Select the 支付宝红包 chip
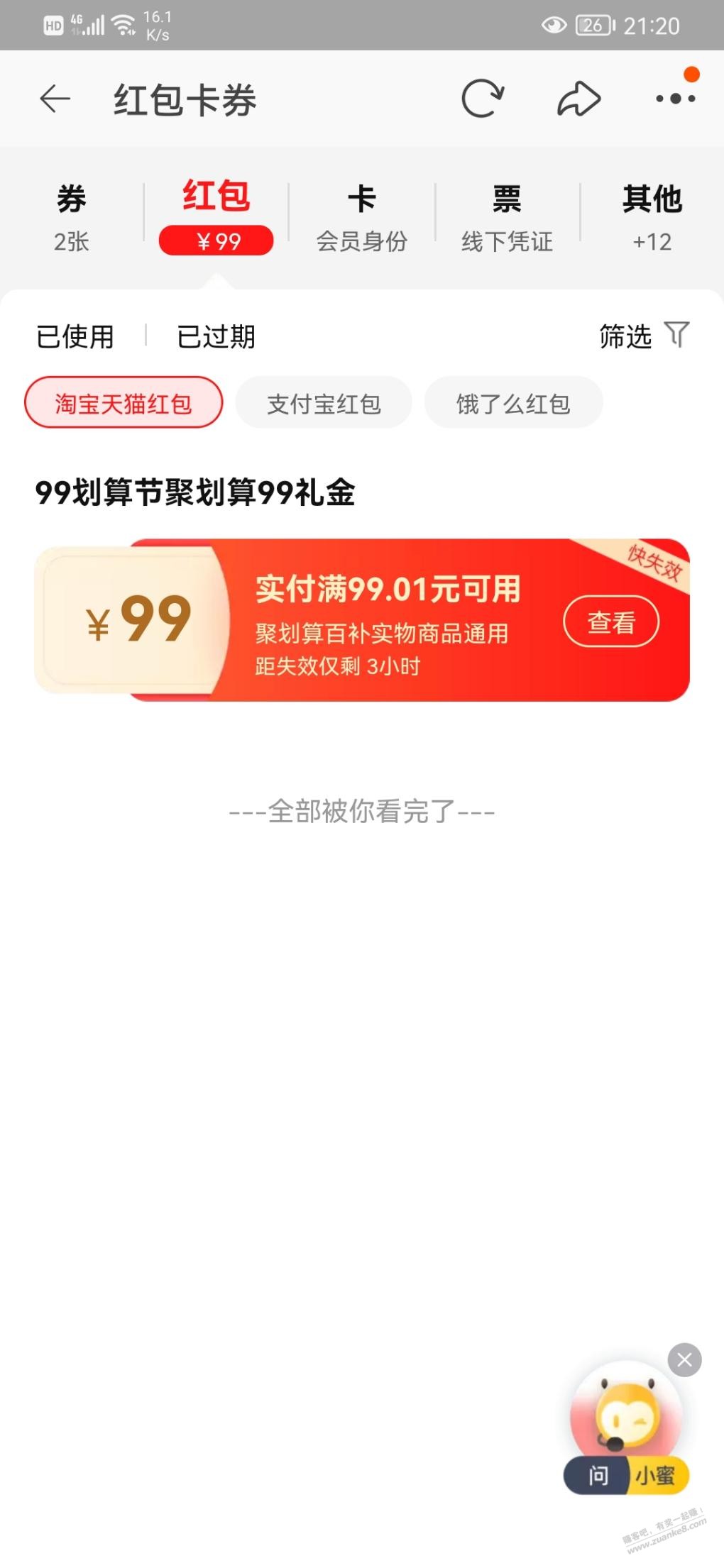Image resolution: width=724 pixels, height=1568 pixels. pos(324,403)
